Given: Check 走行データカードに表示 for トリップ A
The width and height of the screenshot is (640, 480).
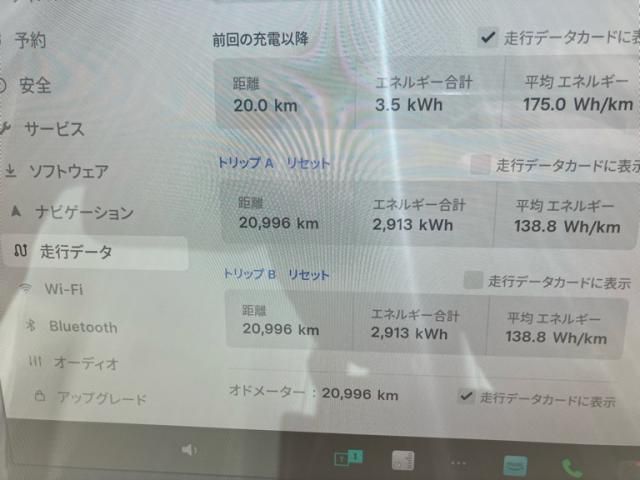Looking at the screenshot, I should point(480,164).
